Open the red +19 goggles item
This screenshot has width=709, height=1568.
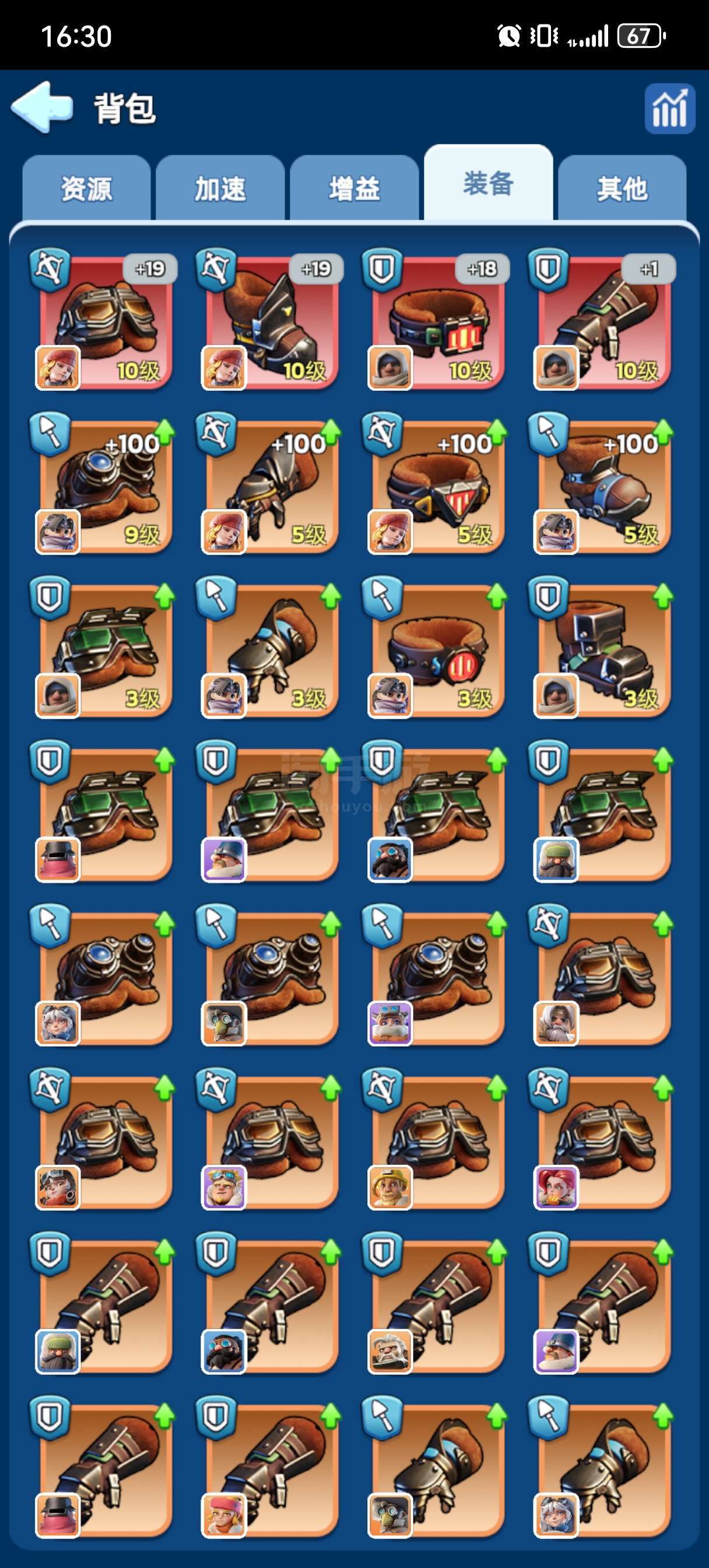105,321
